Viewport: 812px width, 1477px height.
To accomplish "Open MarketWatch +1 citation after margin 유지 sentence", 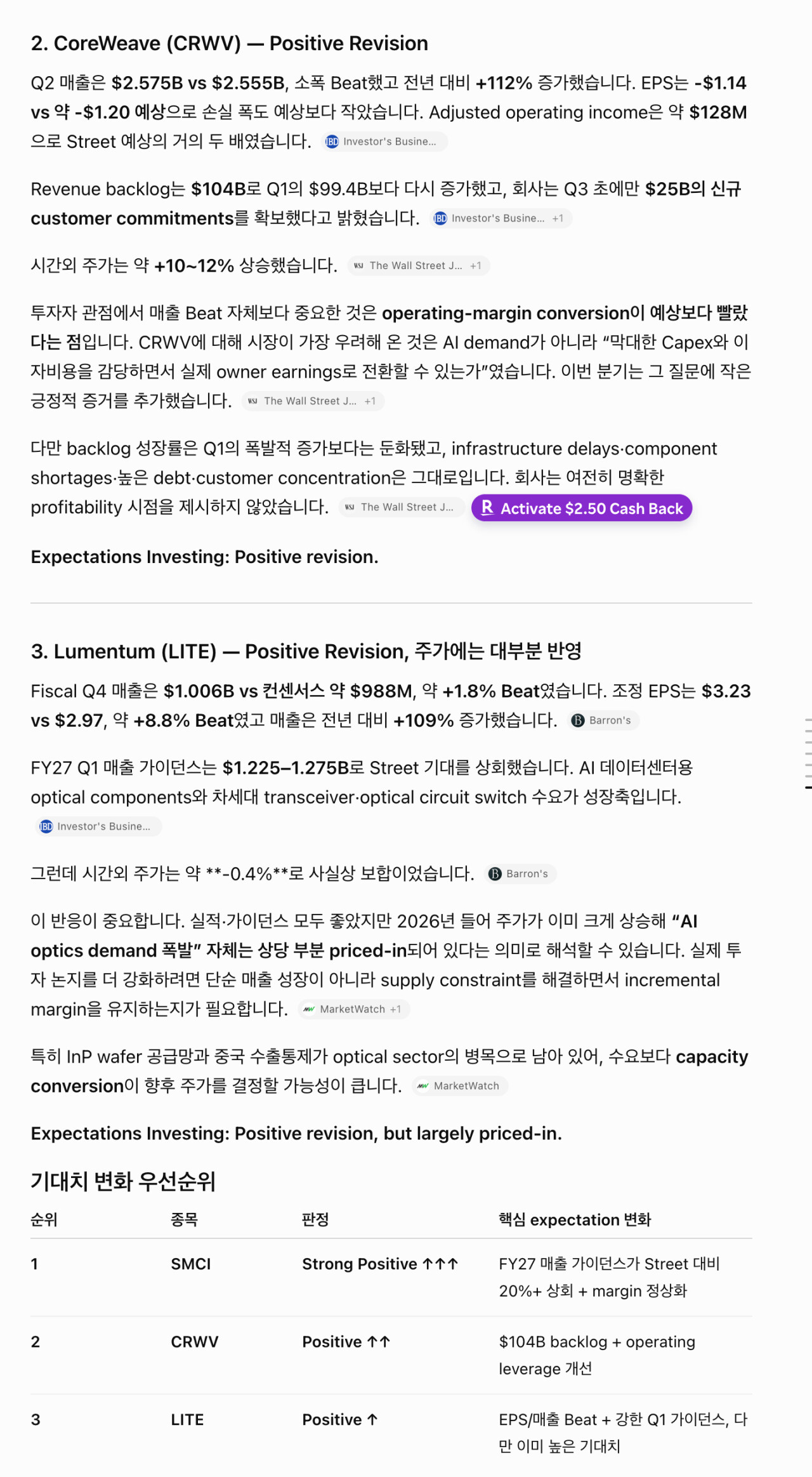I will pyautogui.click(x=354, y=1009).
